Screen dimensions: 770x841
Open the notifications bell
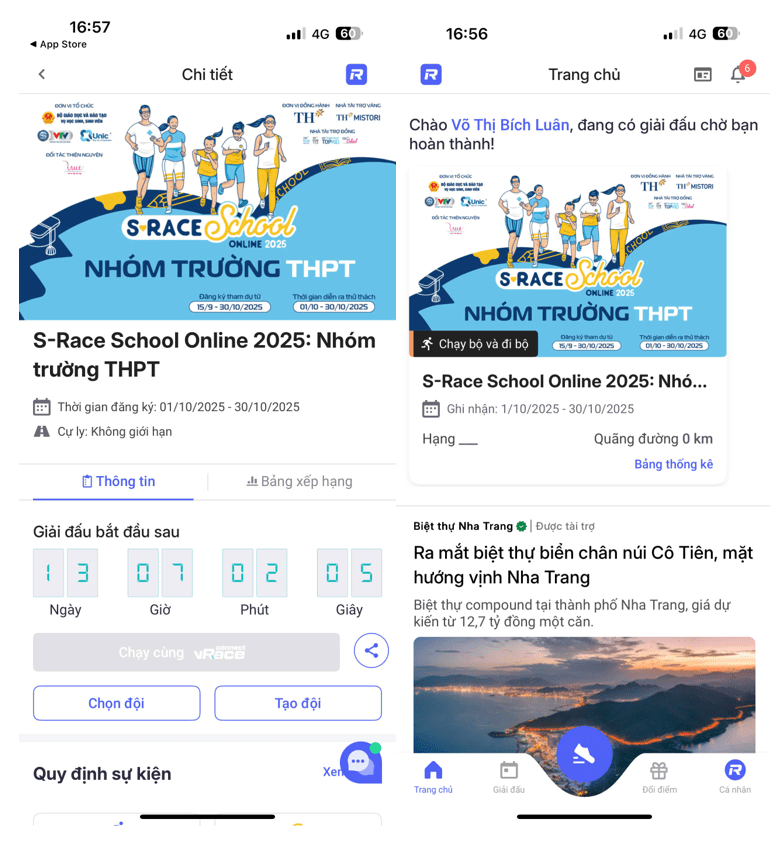(738, 75)
